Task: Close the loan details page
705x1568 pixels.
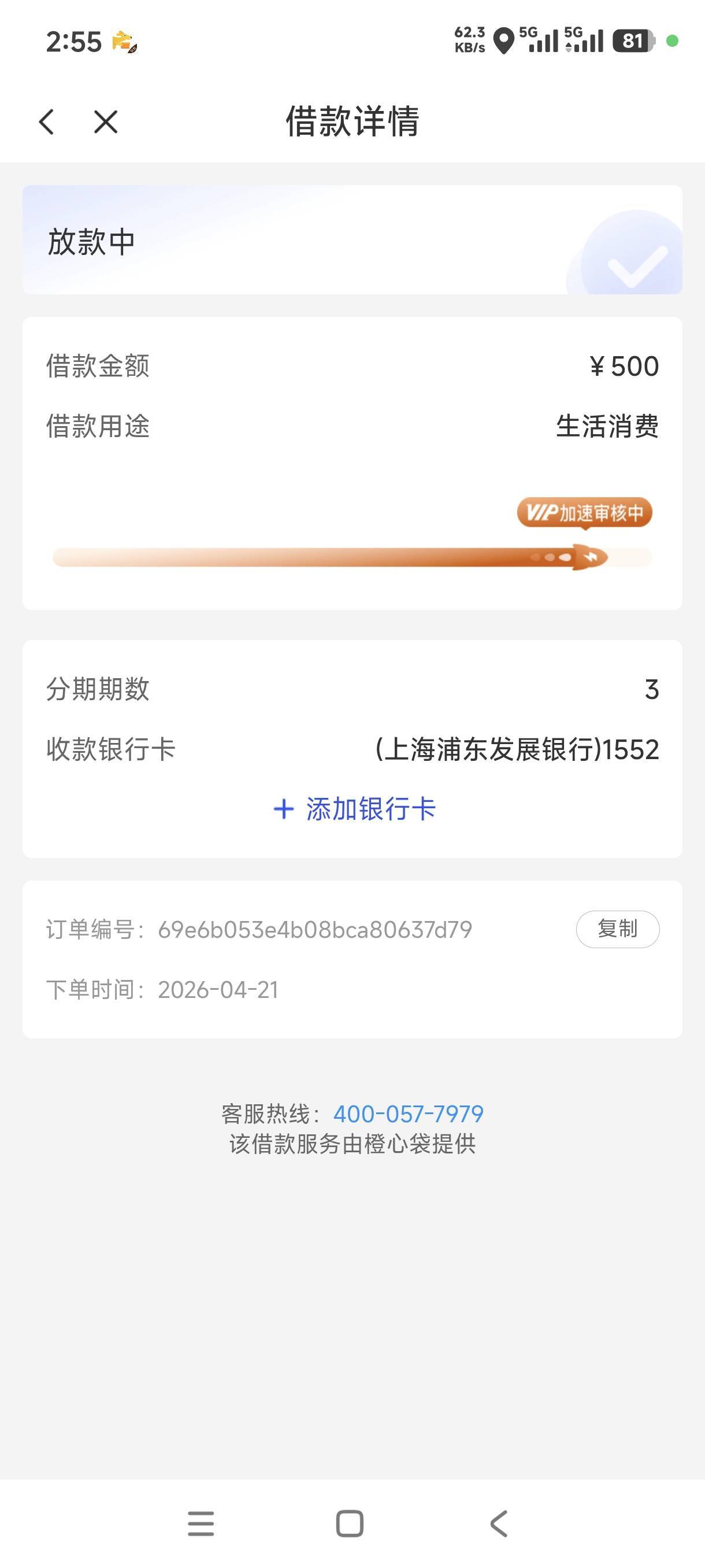Action: pyautogui.click(x=106, y=122)
